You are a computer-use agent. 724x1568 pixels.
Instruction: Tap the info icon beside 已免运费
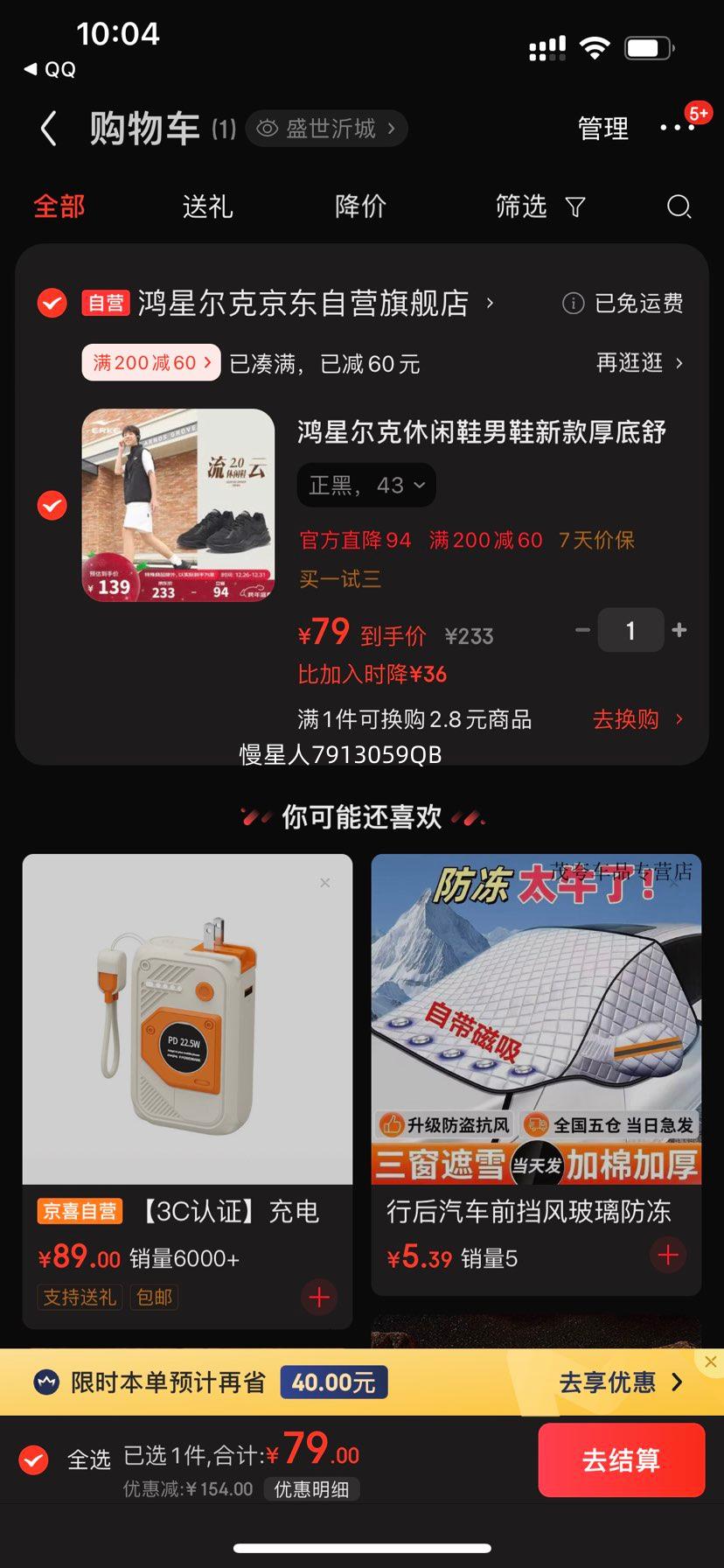tap(573, 304)
